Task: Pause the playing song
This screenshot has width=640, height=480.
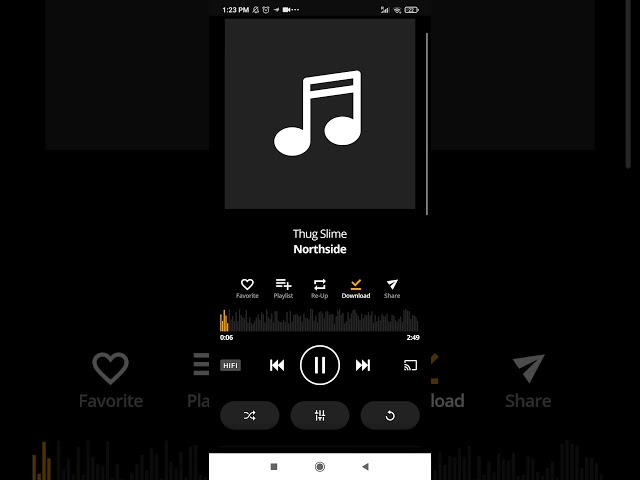Action: pos(320,365)
